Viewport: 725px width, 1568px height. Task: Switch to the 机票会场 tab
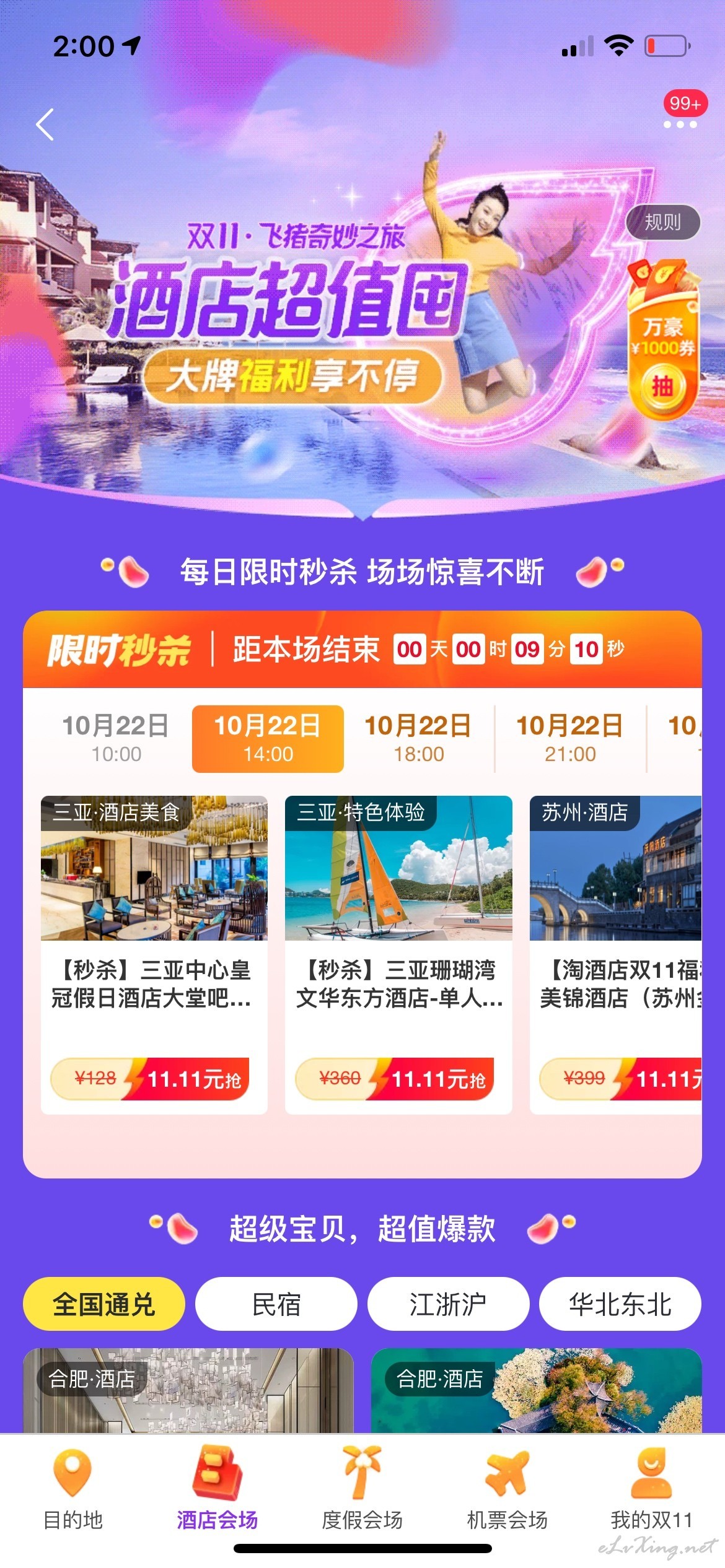pos(507,1489)
